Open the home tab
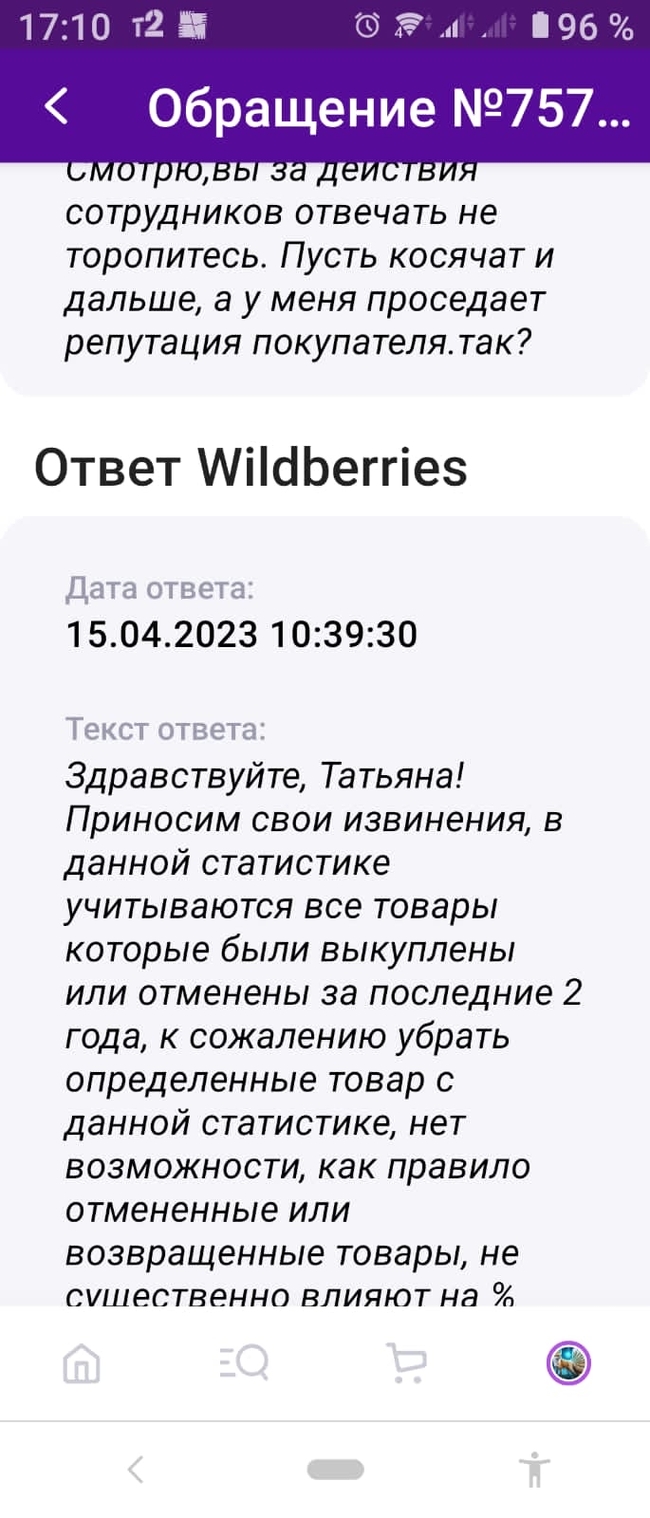 click(x=81, y=1362)
